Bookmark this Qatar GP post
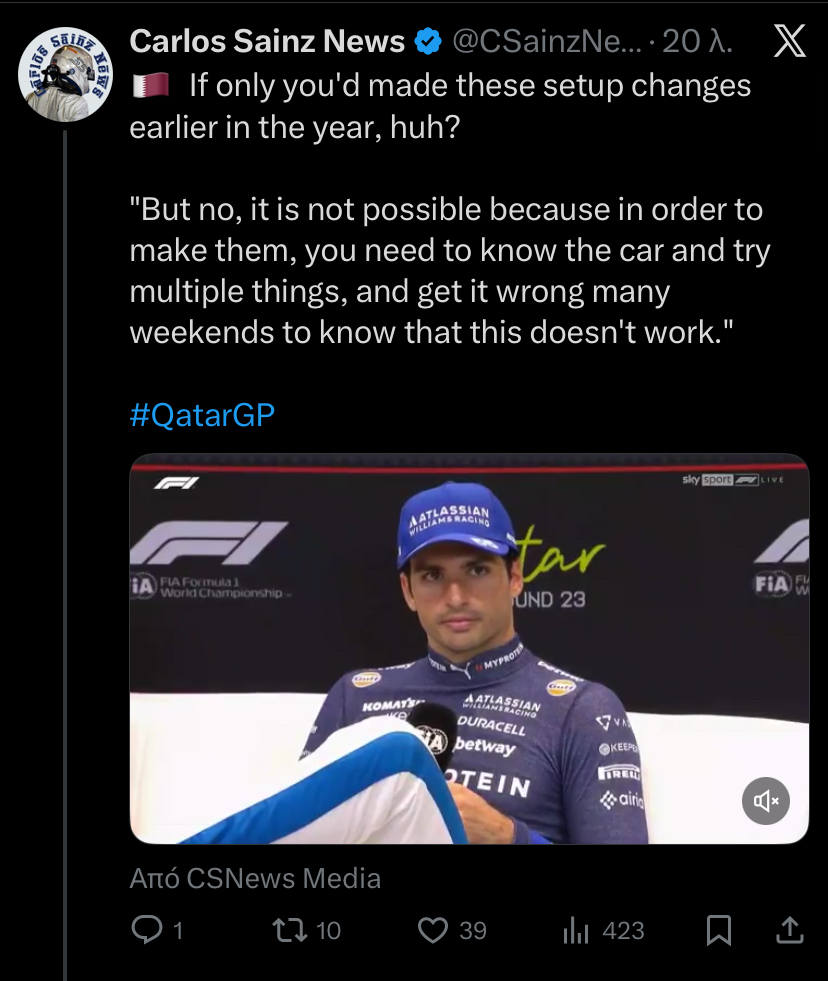Screen dimensions: 828x981 tap(718, 930)
